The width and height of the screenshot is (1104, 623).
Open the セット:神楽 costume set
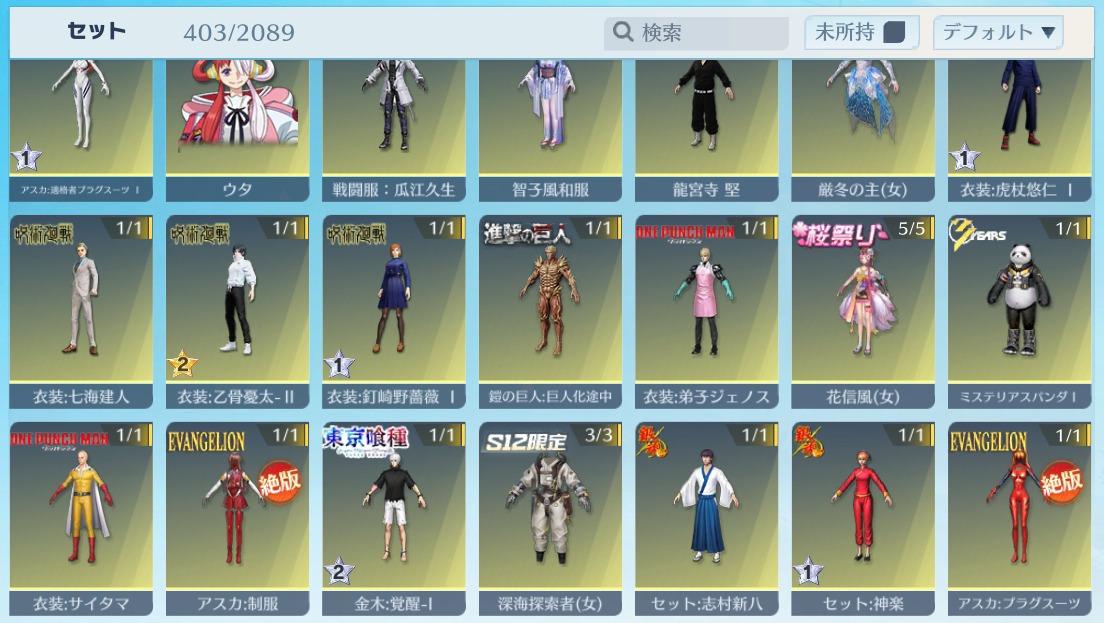pos(862,517)
